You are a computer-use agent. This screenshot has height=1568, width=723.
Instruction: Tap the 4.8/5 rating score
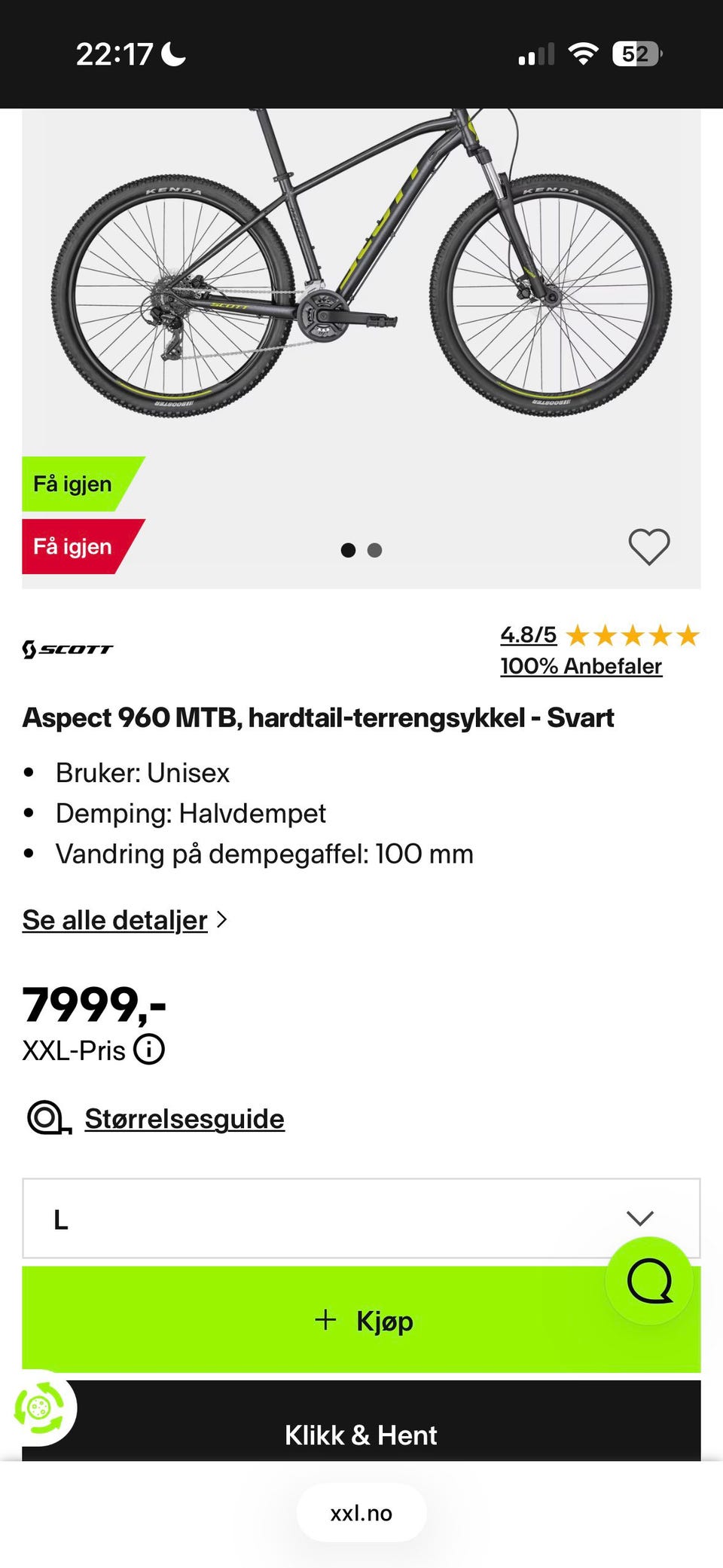528,635
